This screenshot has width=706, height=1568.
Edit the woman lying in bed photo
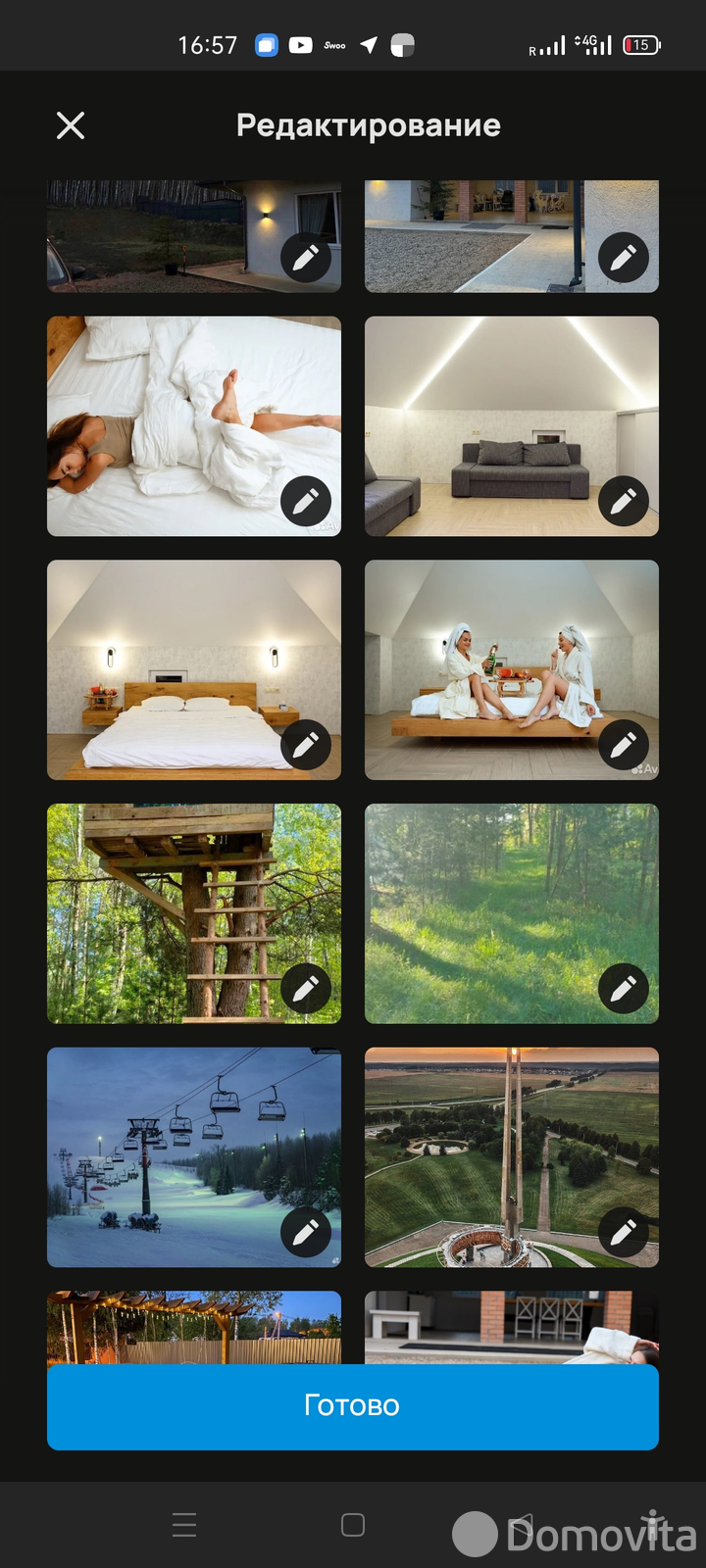[x=306, y=501]
